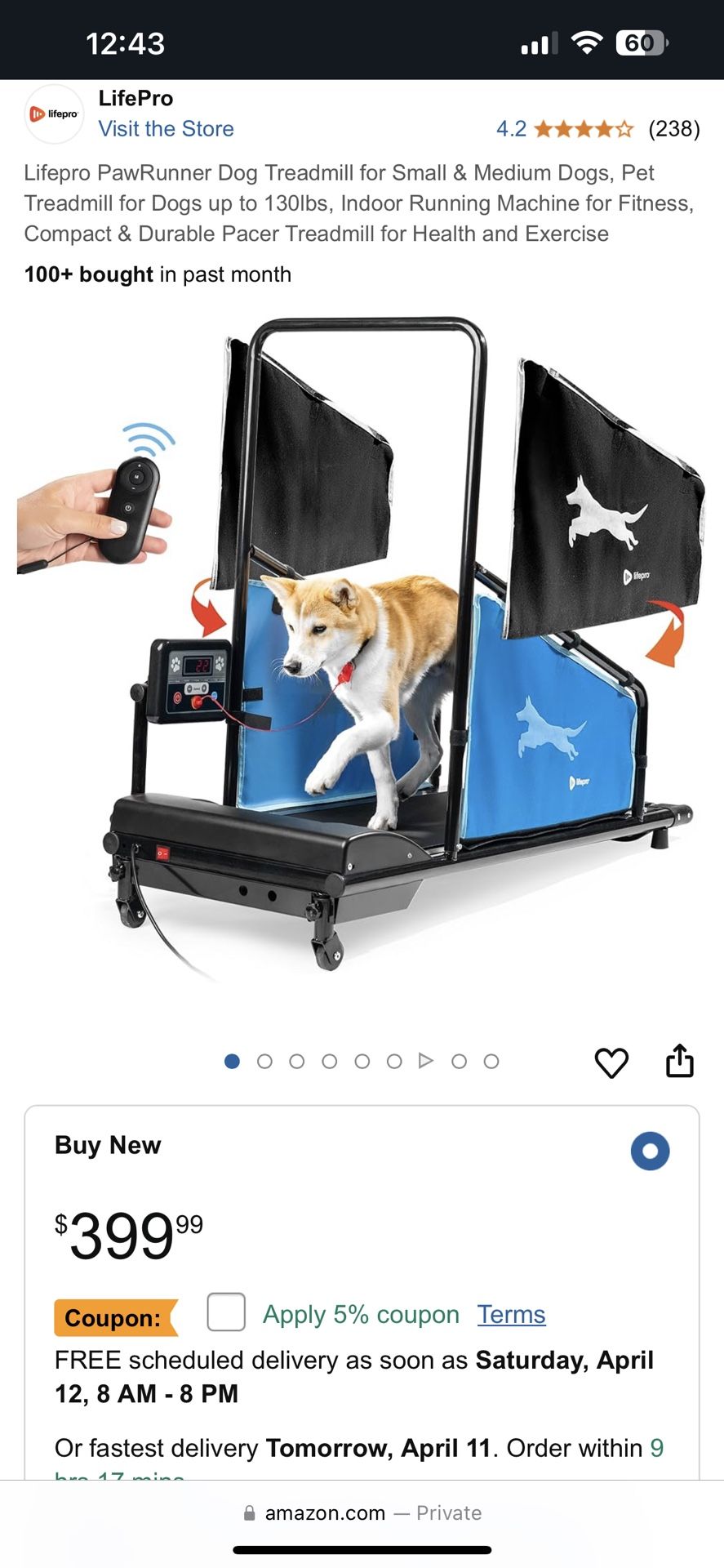Open the 4.2 star ratings reviews
Screen dimensions: 724x1568
(x=597, y=129)
